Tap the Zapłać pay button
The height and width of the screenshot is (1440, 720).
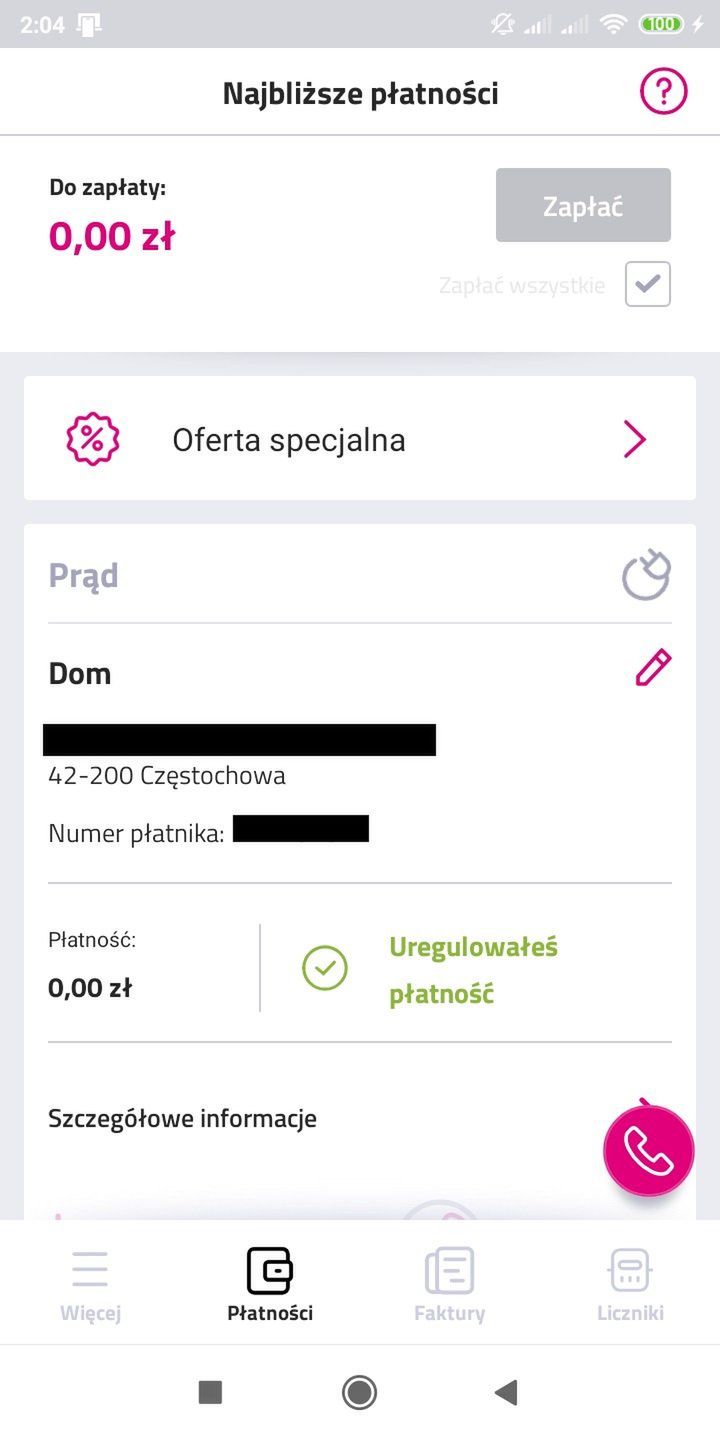[583, 205]
